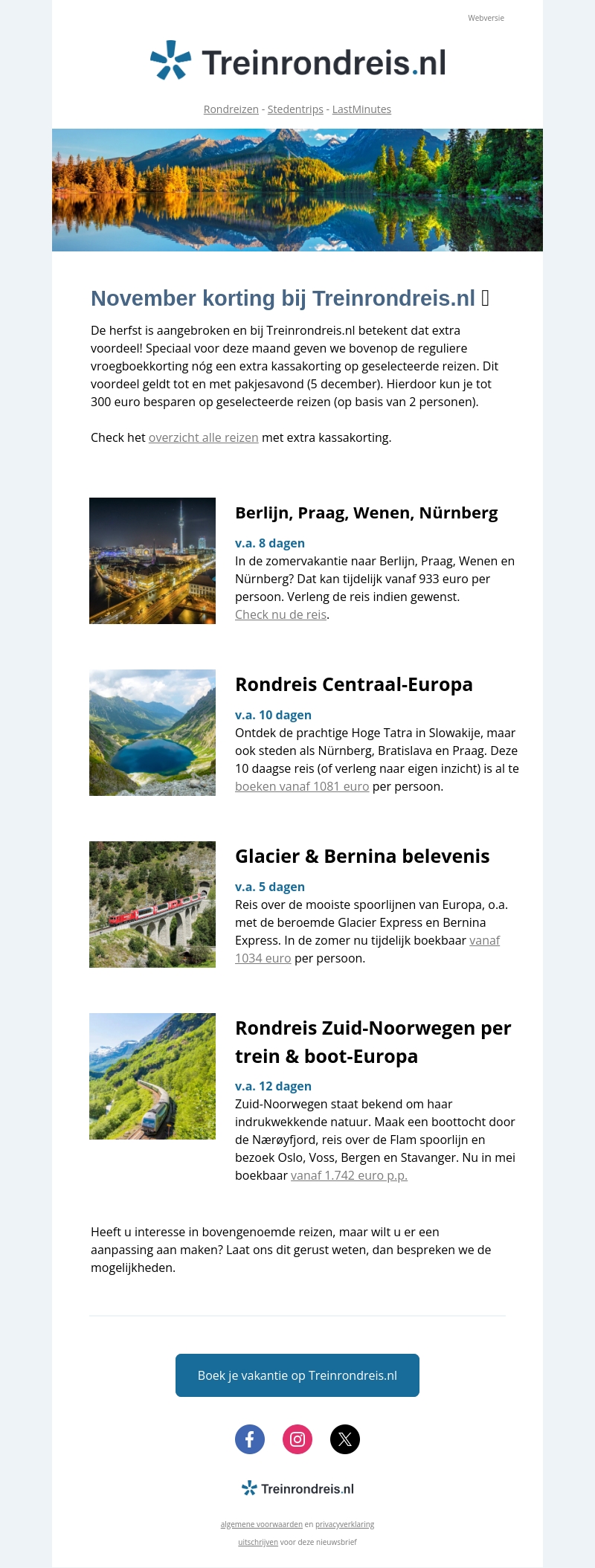The height and width of the screenshot is (1568, 595).
Task: Open the Webversie link
Action: (x=486, y=18)
